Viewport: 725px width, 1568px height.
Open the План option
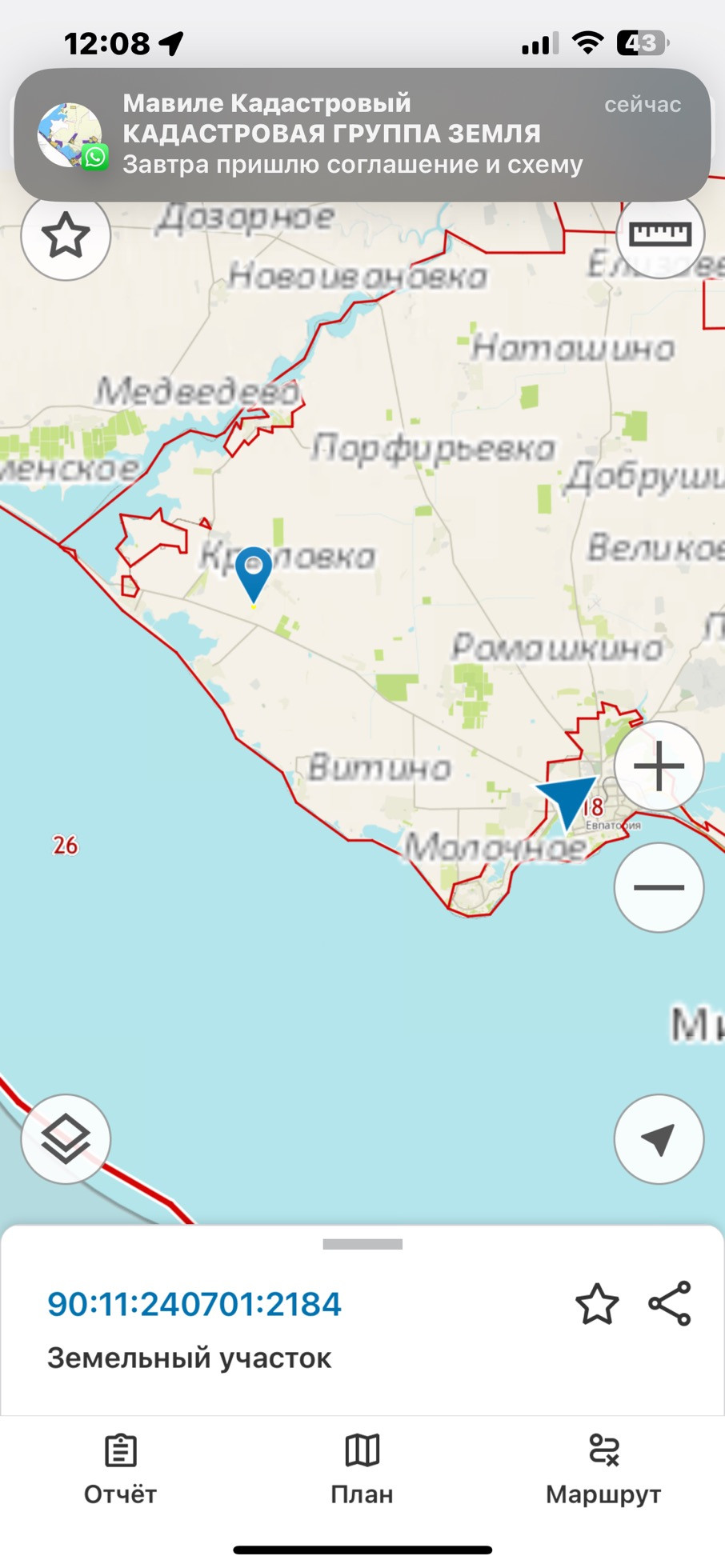[362, 1470]
